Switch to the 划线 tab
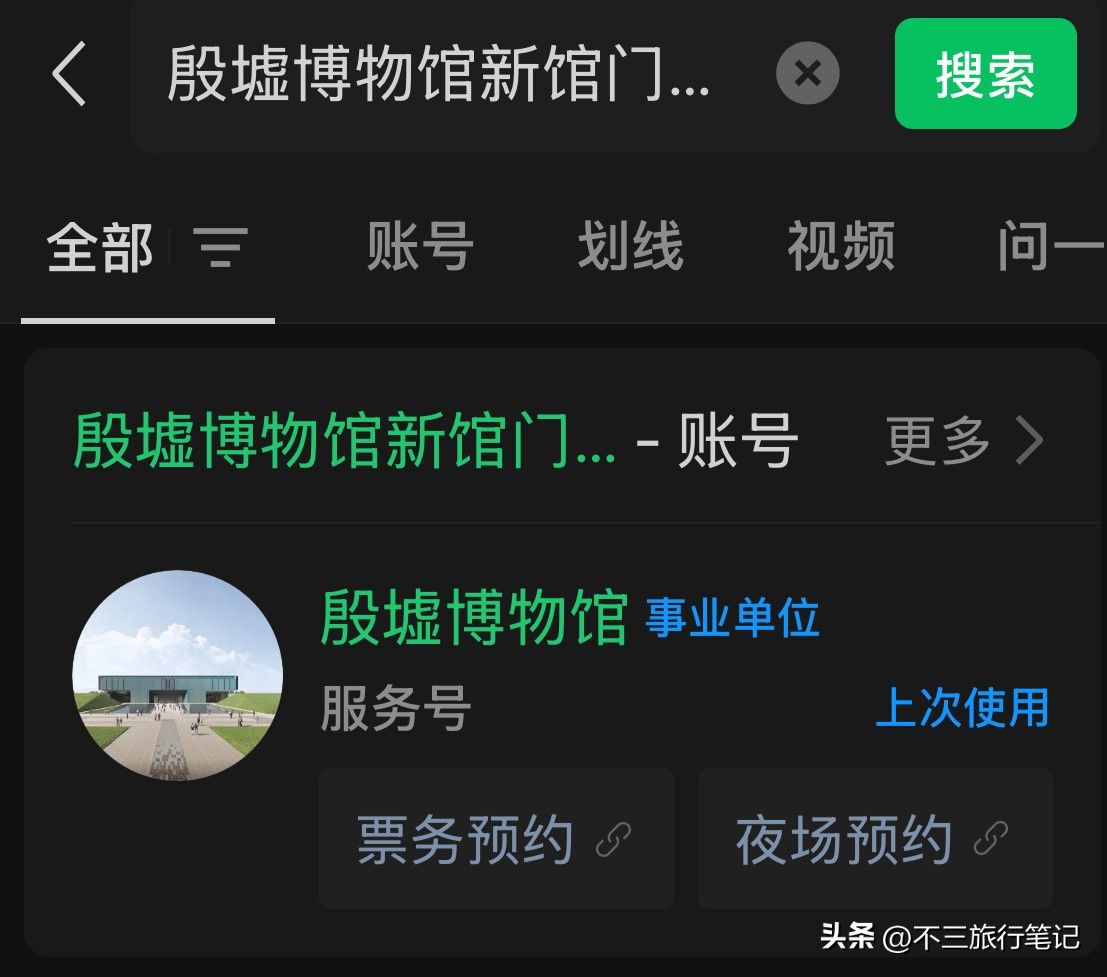The height and width of the screenshot is (977, 1107). [x=630, y=247]
